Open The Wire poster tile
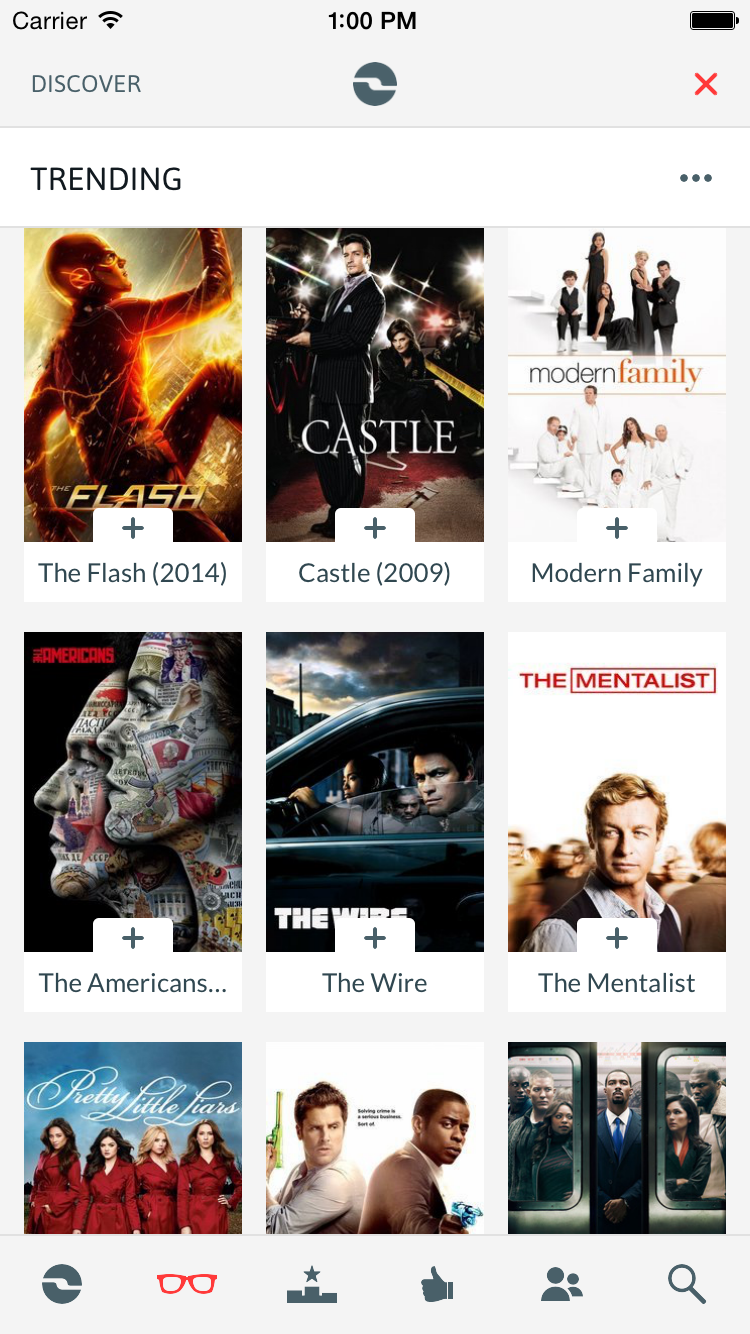 tap(375, 780)
